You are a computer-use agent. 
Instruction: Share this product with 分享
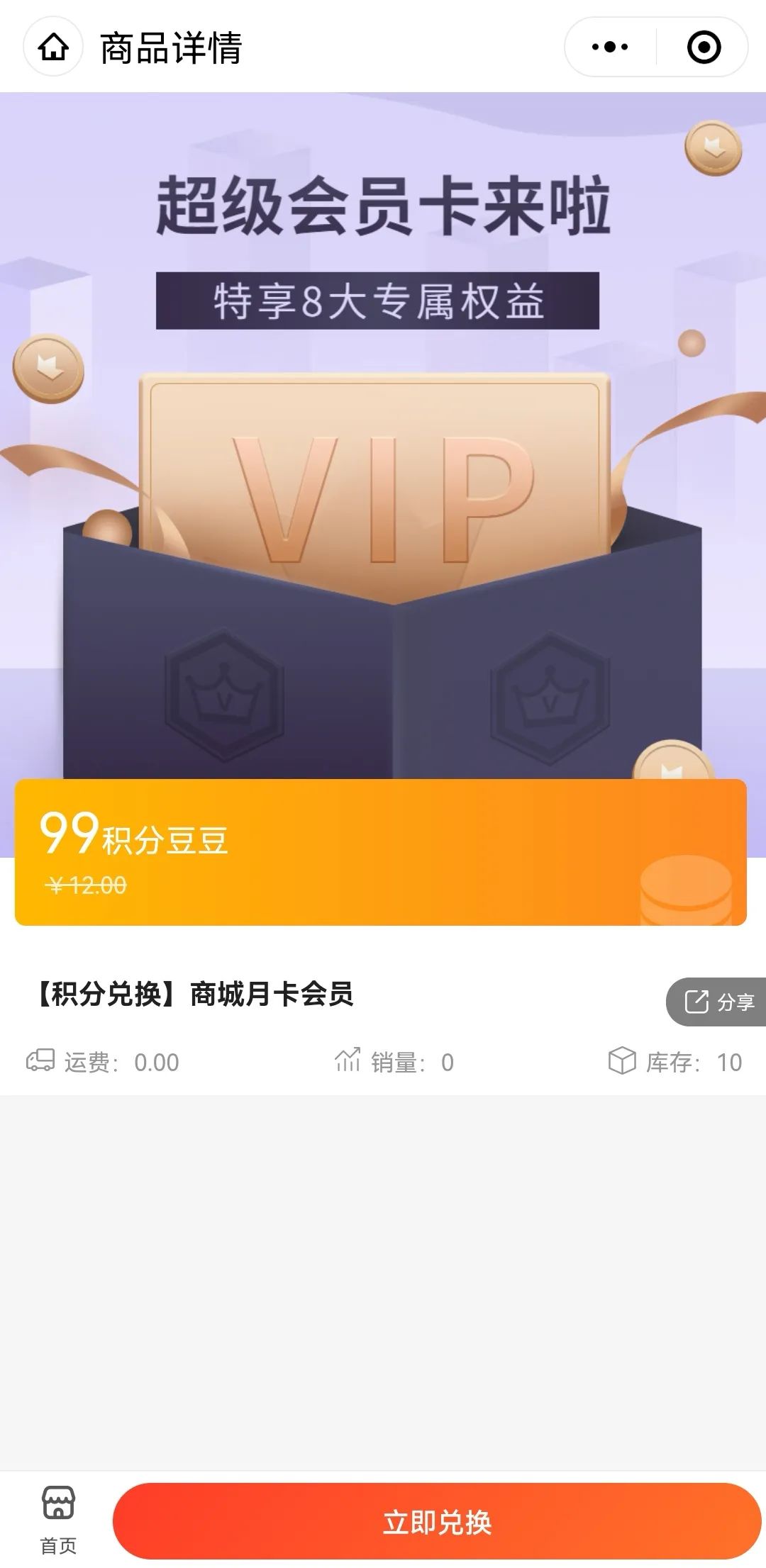pos(718,1002)
